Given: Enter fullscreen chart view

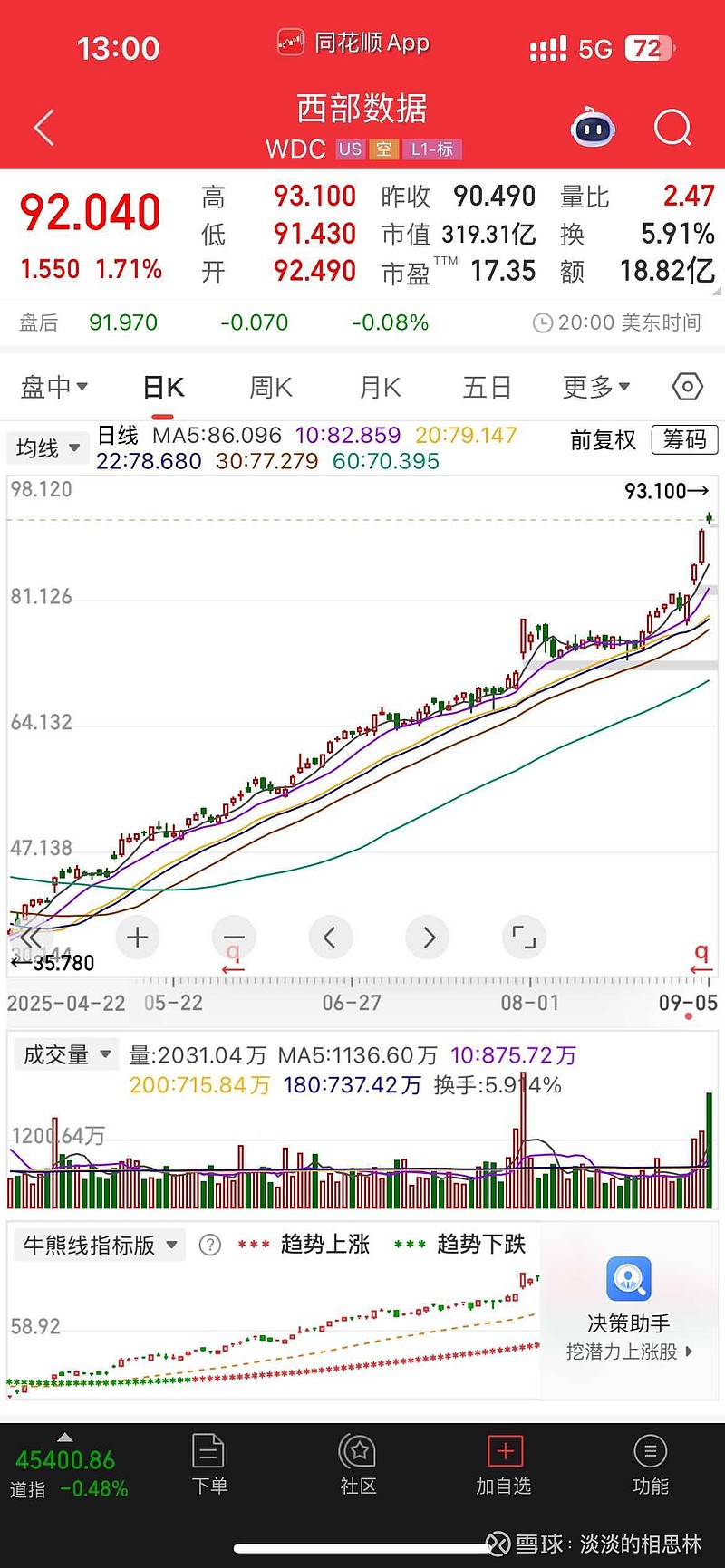Looking at the screenshot, I should click(524, 938).
